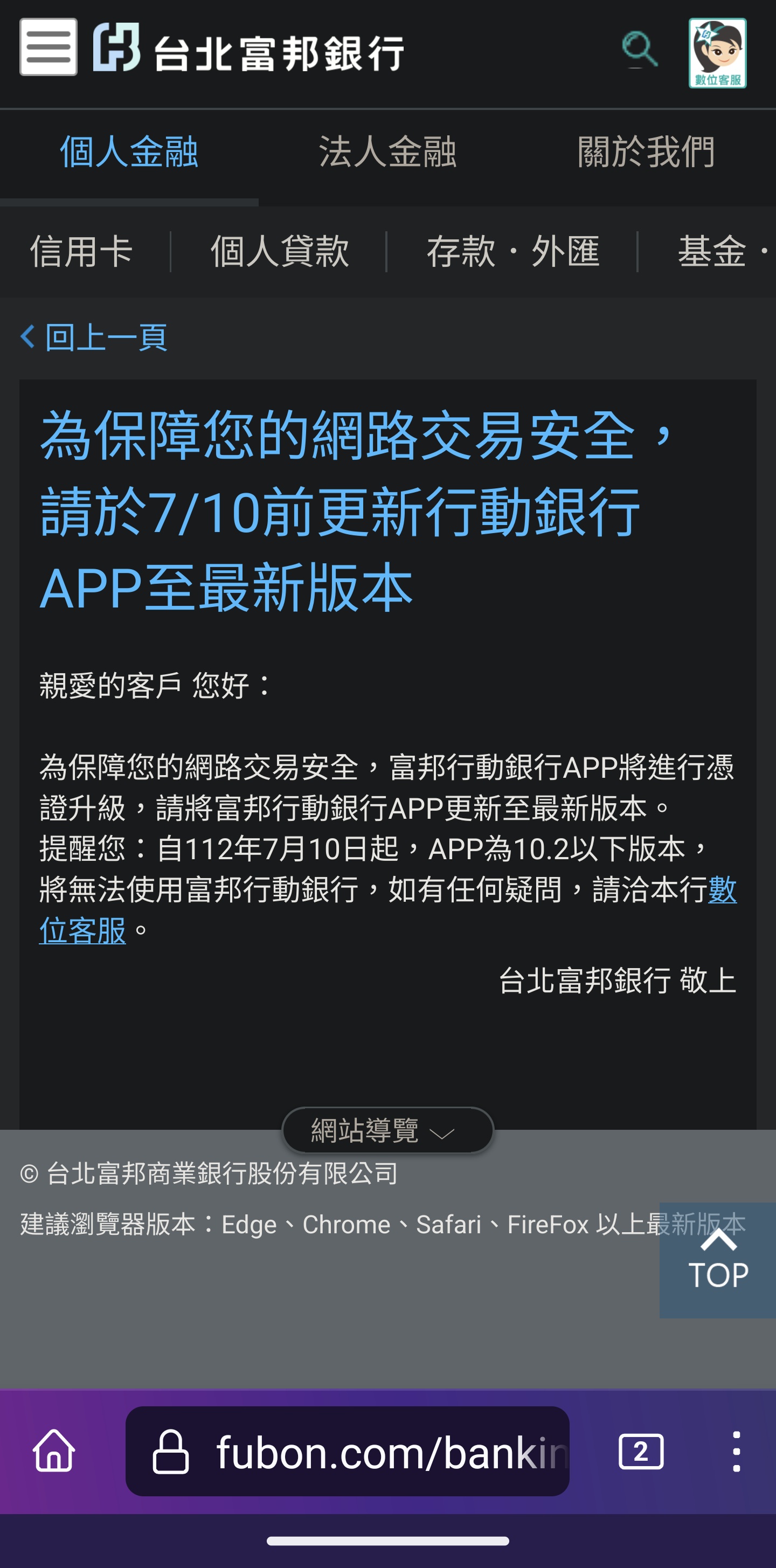The image size is (776, 1568).
Task: Select the 個人金融 tab
Action: tap(129, 151)
